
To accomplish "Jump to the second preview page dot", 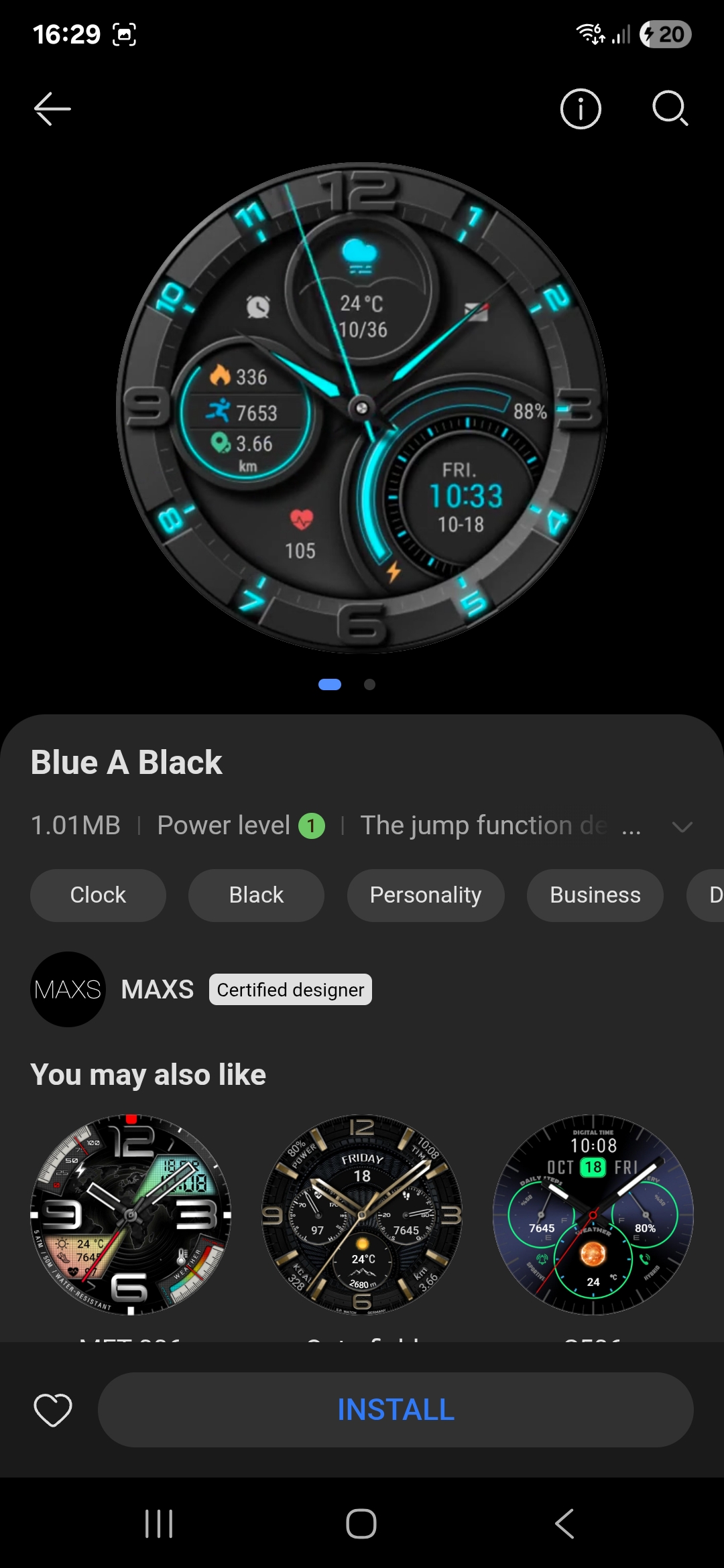I will coord(369,684).
